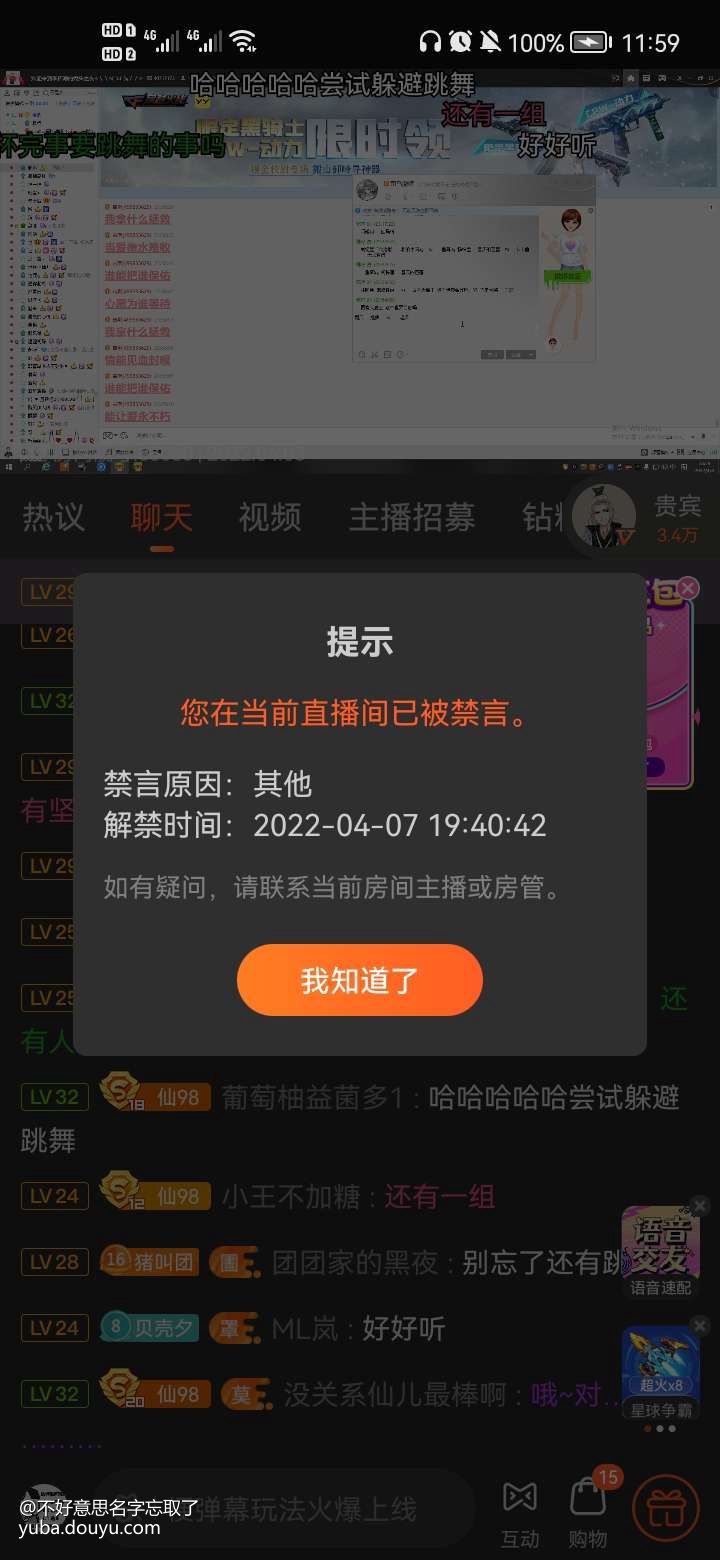Open the 星球争霸 game widget
This screenshot has width=720, height=1560.
click(660, 1370)
